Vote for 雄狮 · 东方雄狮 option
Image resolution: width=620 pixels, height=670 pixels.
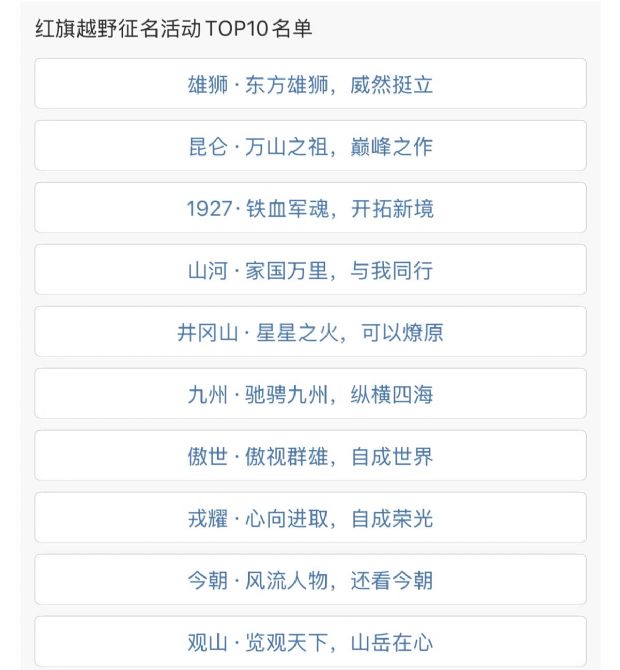(310, 84)
